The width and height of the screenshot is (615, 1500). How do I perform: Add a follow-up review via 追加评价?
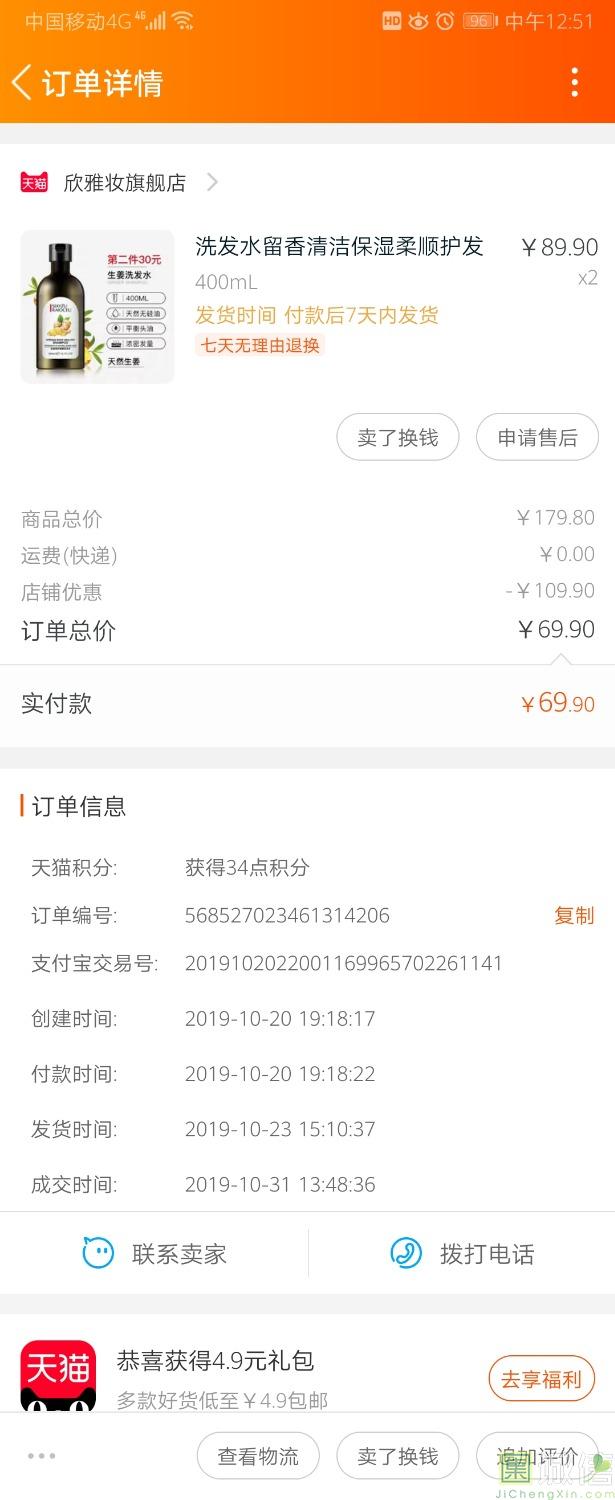tap(537, 1456)
